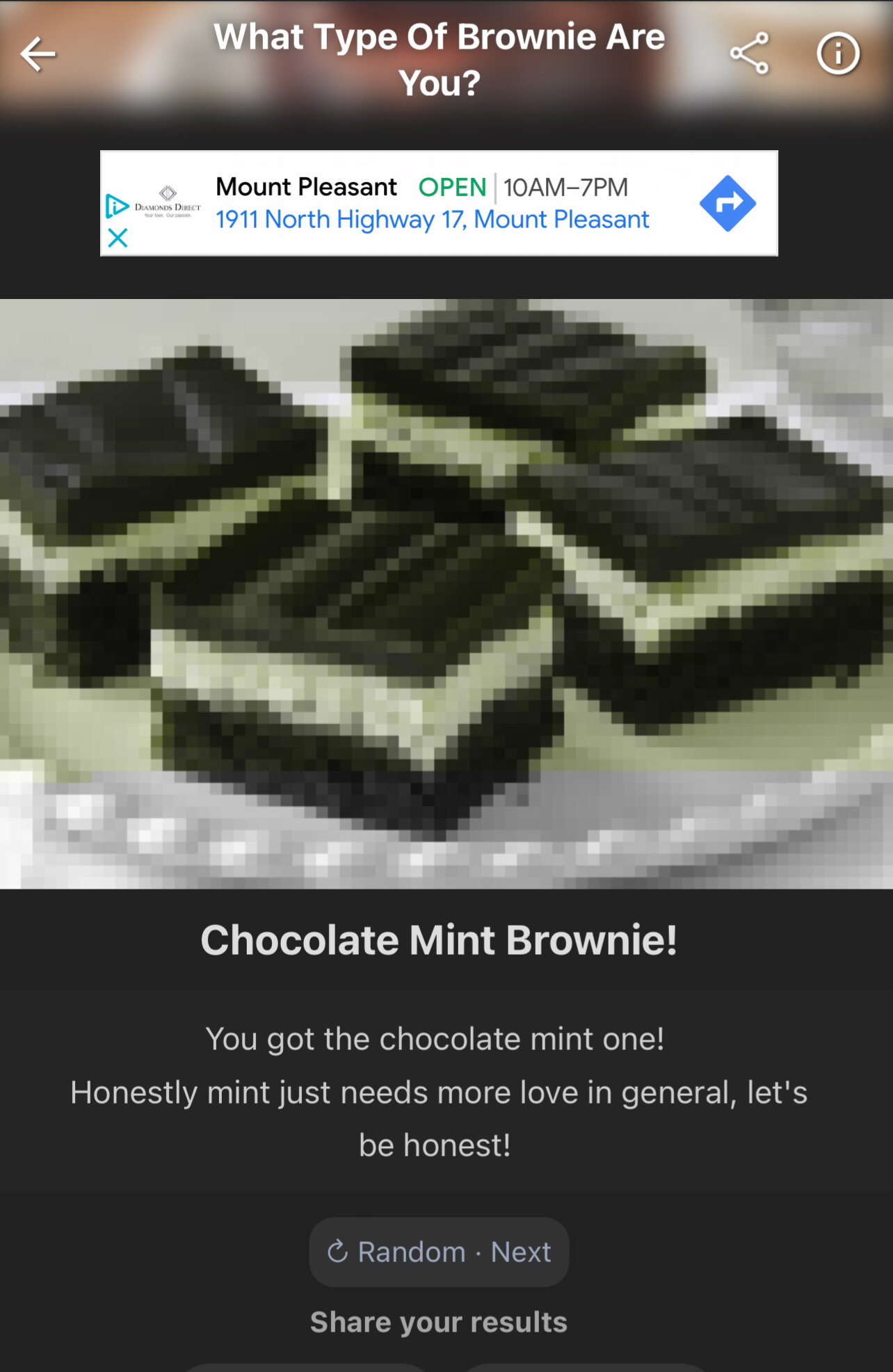Tap Share your results
Image resolution: width=893 pixels, height=1372 pixels.
[x=440, y=1321]
